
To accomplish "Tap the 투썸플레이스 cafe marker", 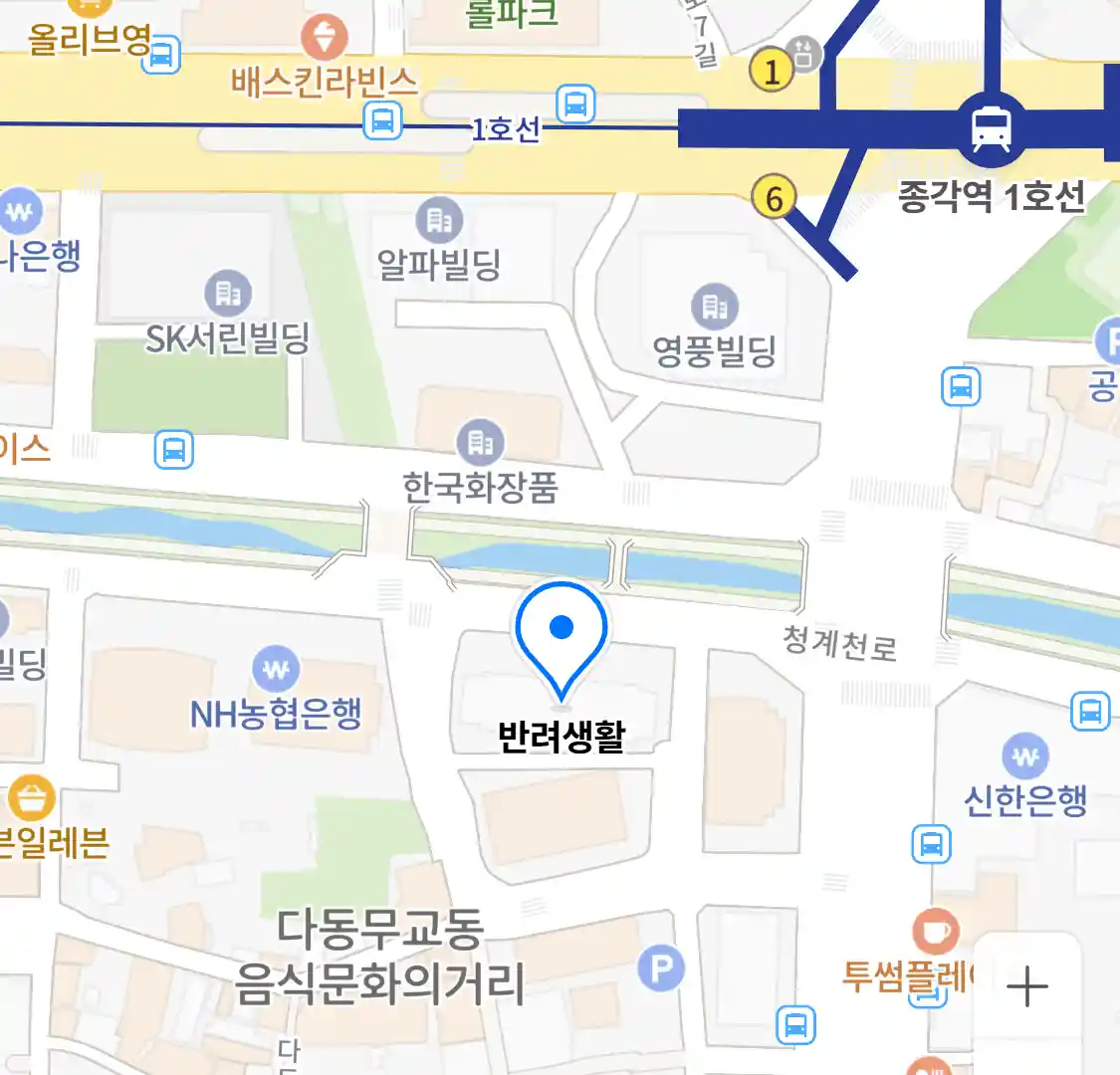I will click(934, 932).
